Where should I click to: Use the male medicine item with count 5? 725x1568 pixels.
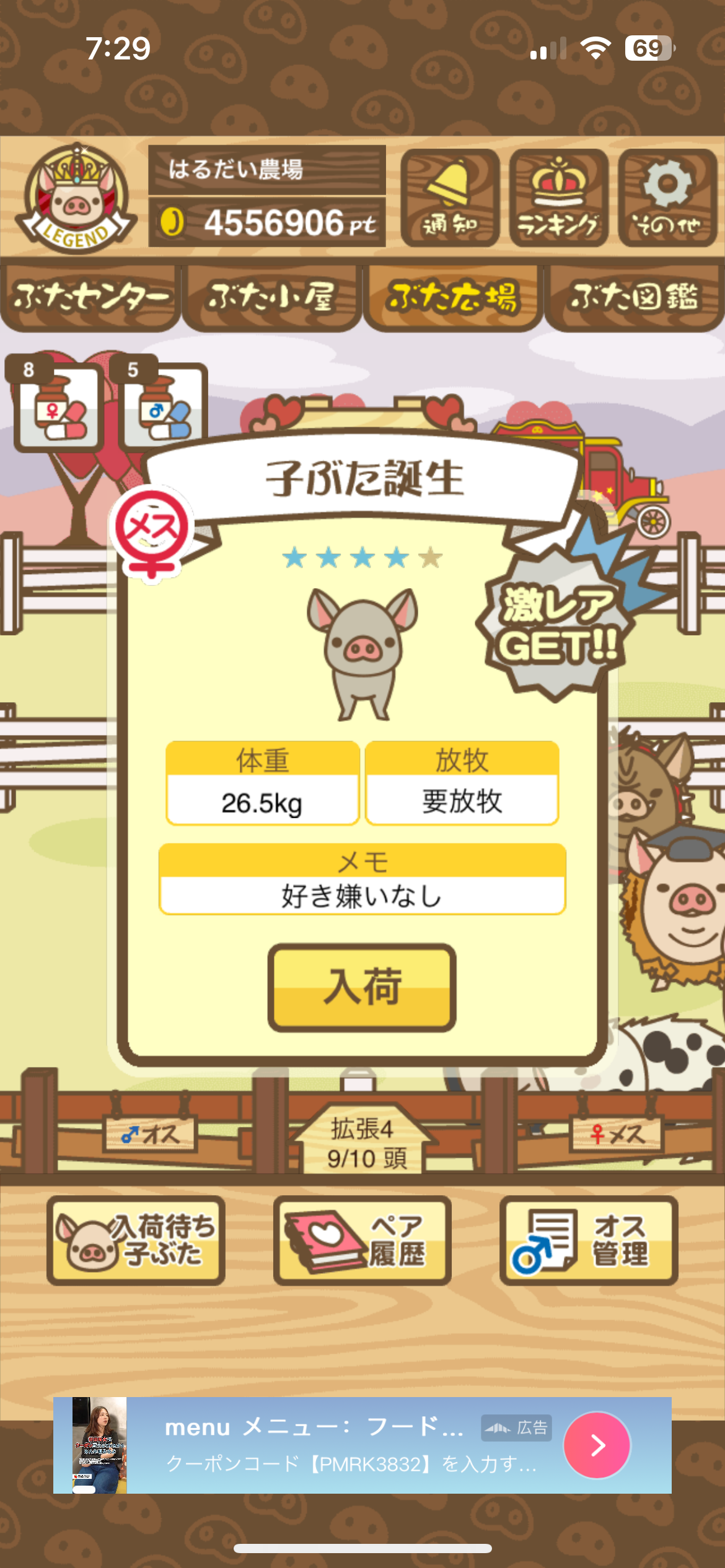tap(164, 406)
